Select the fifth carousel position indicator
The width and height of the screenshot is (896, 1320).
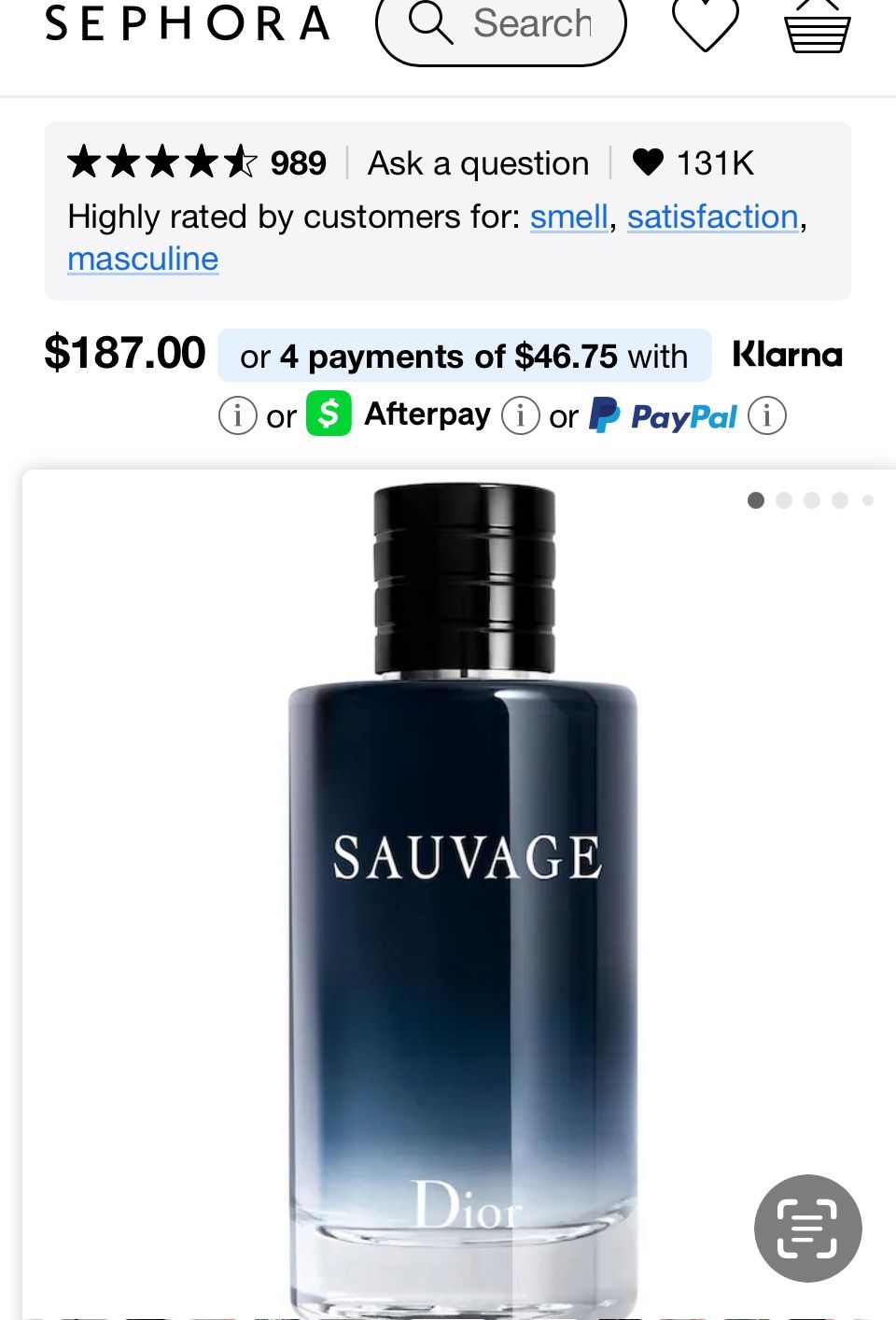868,501
